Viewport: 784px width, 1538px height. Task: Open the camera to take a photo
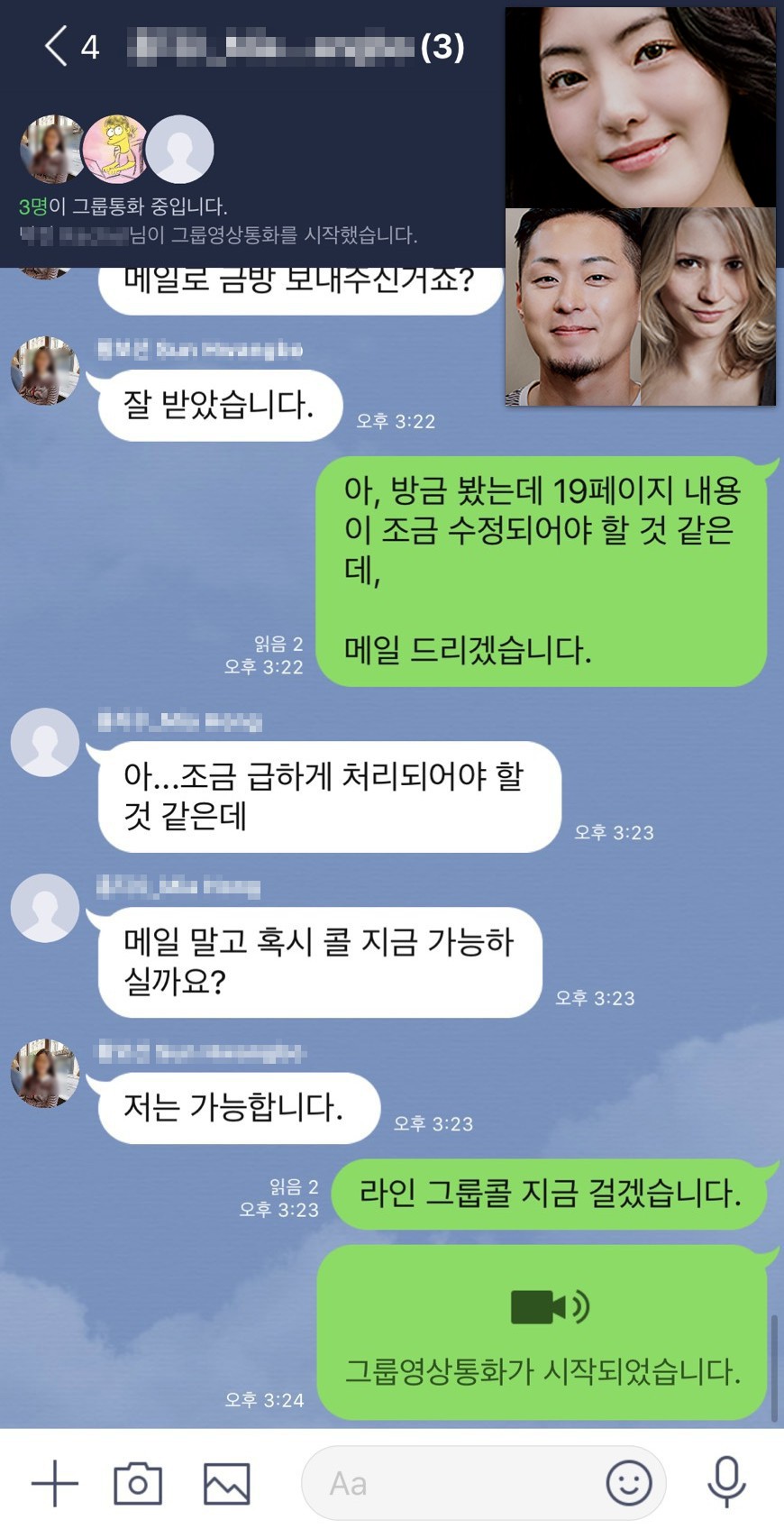137,1483
